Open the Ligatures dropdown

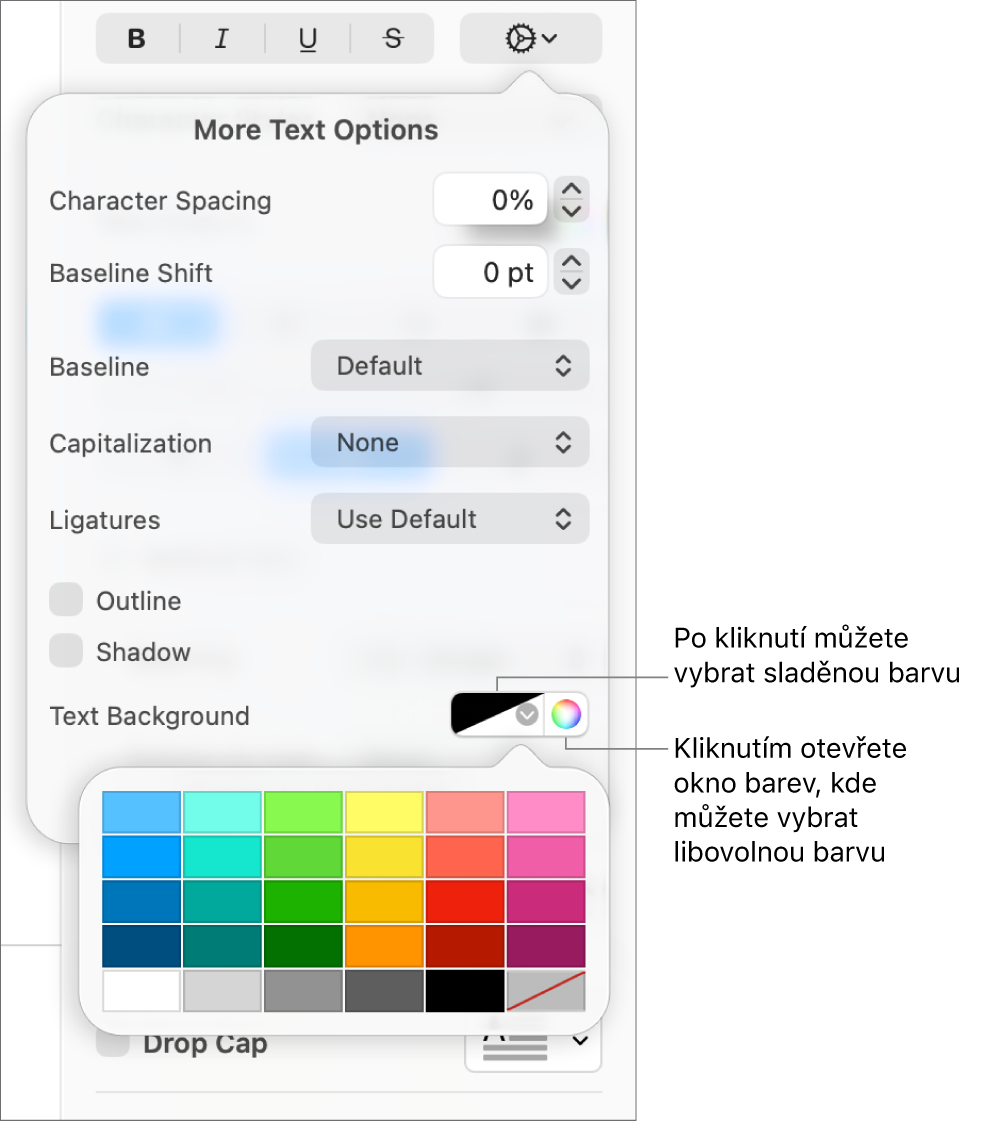point(449,520)
